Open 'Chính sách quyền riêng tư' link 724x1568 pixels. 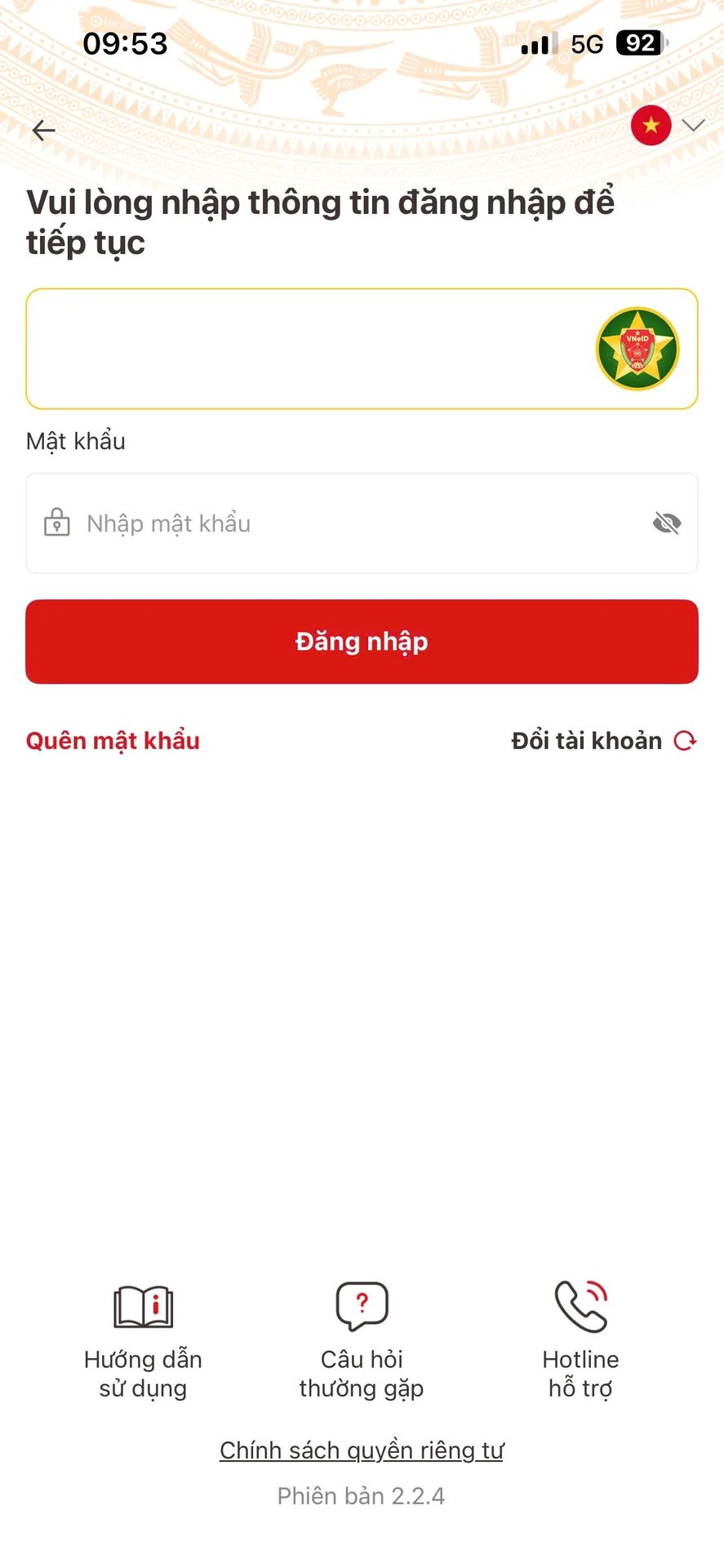pyautogui.click(x=362, y=1450)
